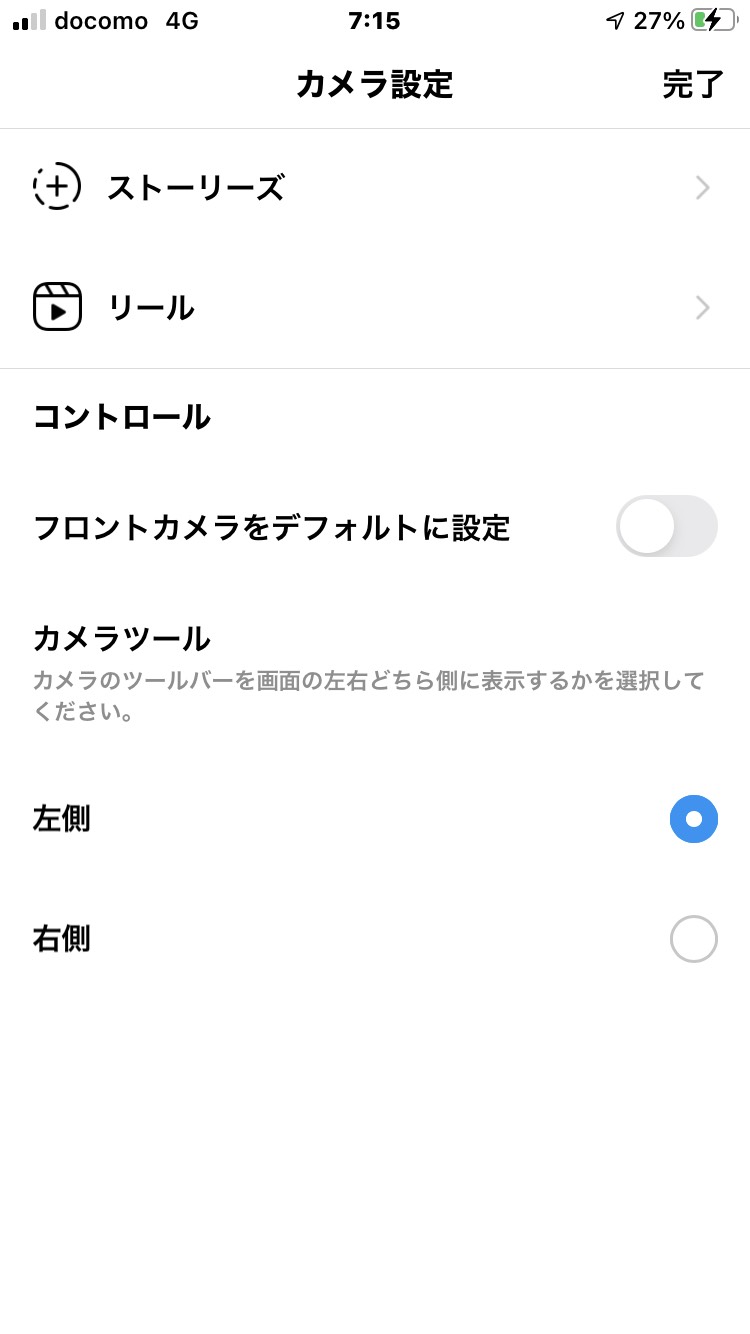Screen dimensions: 750x1334
Task: Tap 完了 to finish camera settings
Action: pos(692,85)
